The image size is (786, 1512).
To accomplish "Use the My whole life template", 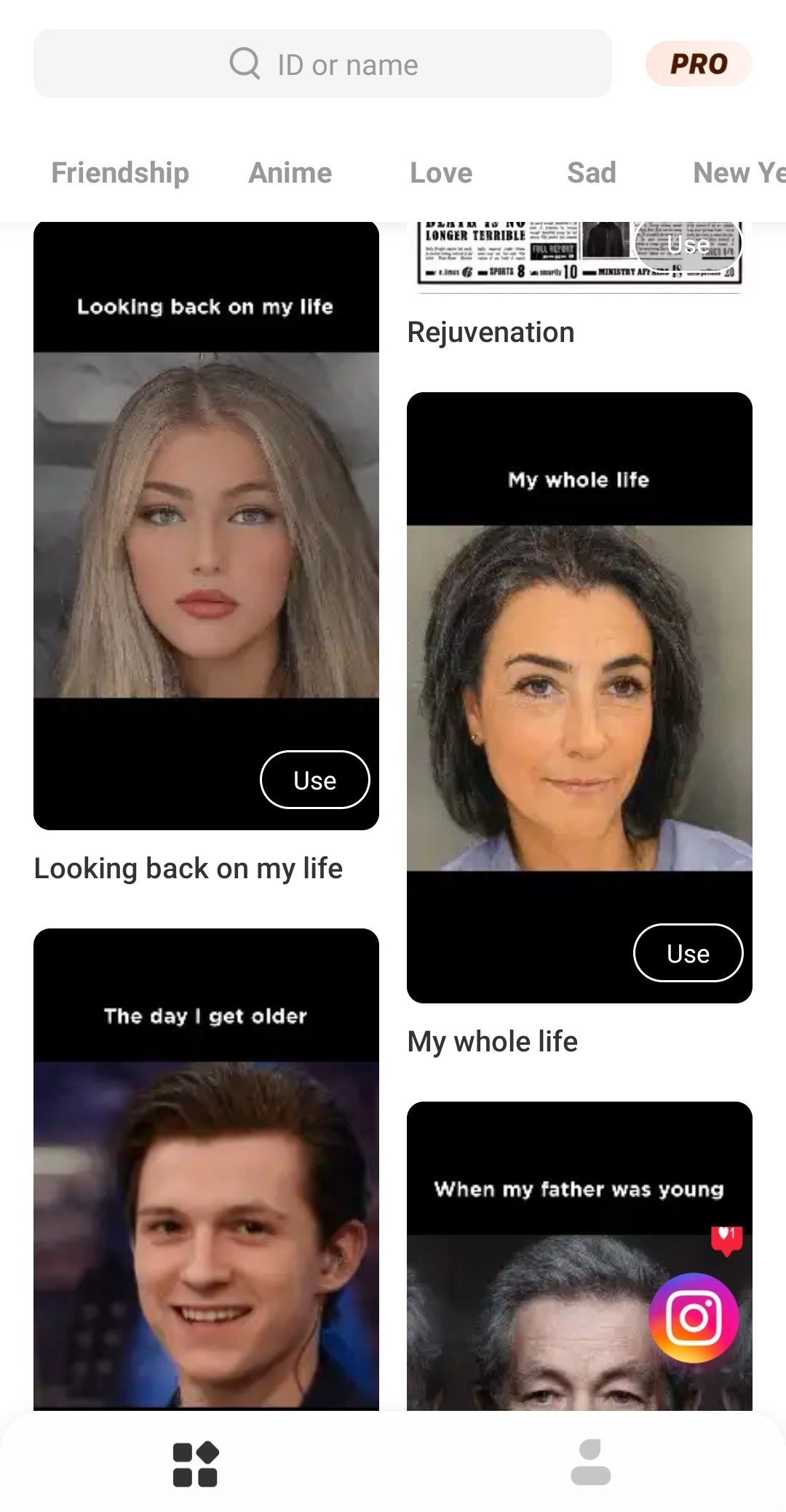I will (688, 953).
